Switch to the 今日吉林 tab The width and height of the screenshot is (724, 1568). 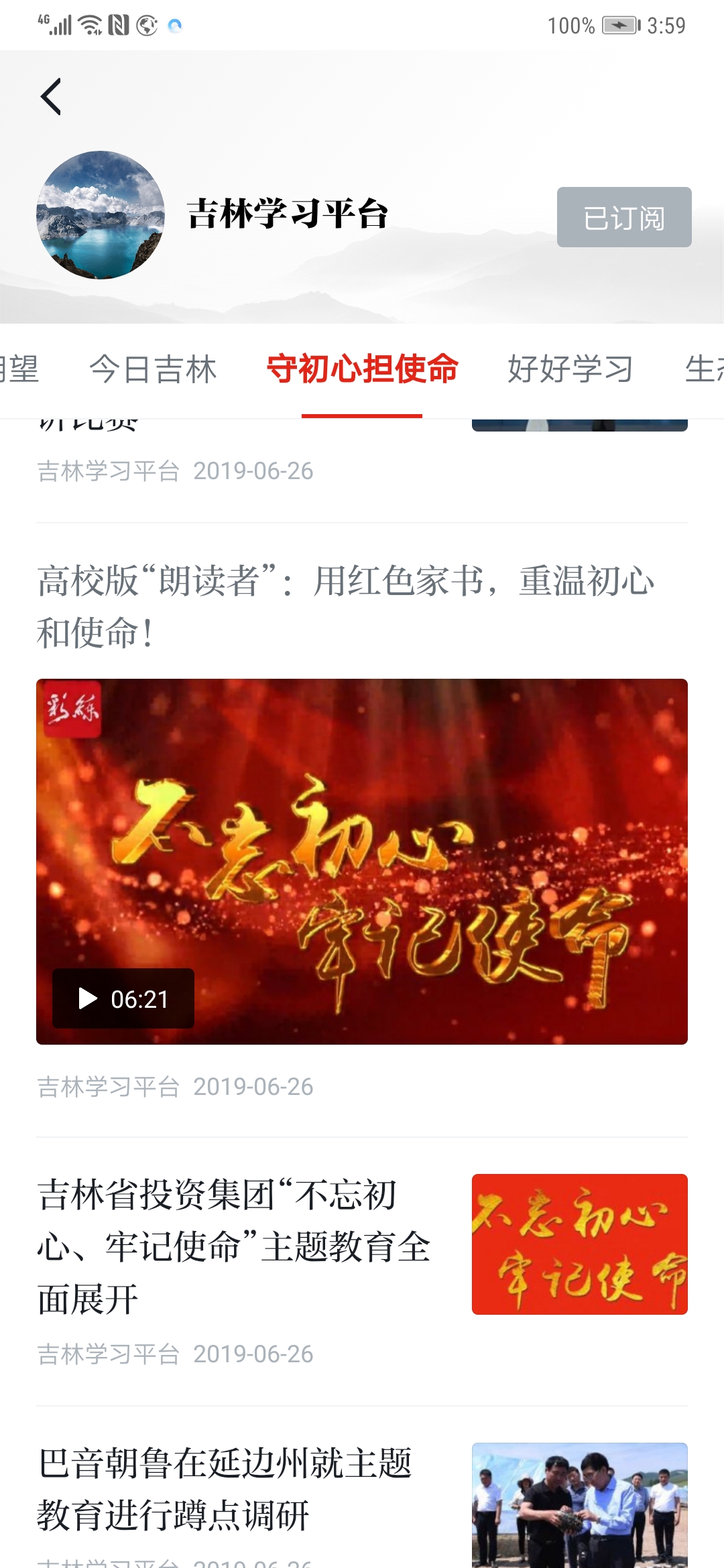tap(153, 369)
